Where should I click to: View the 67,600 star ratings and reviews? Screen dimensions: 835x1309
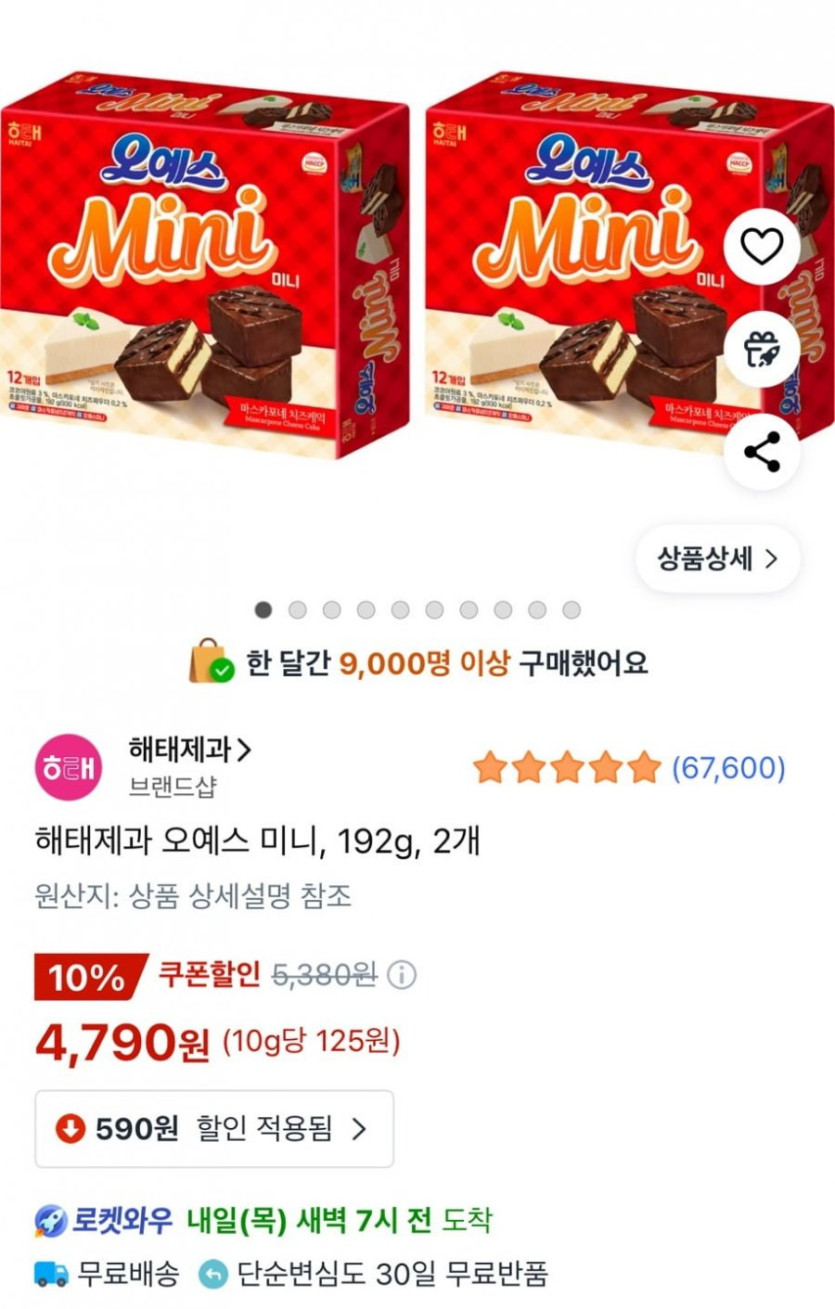[629, 768]
